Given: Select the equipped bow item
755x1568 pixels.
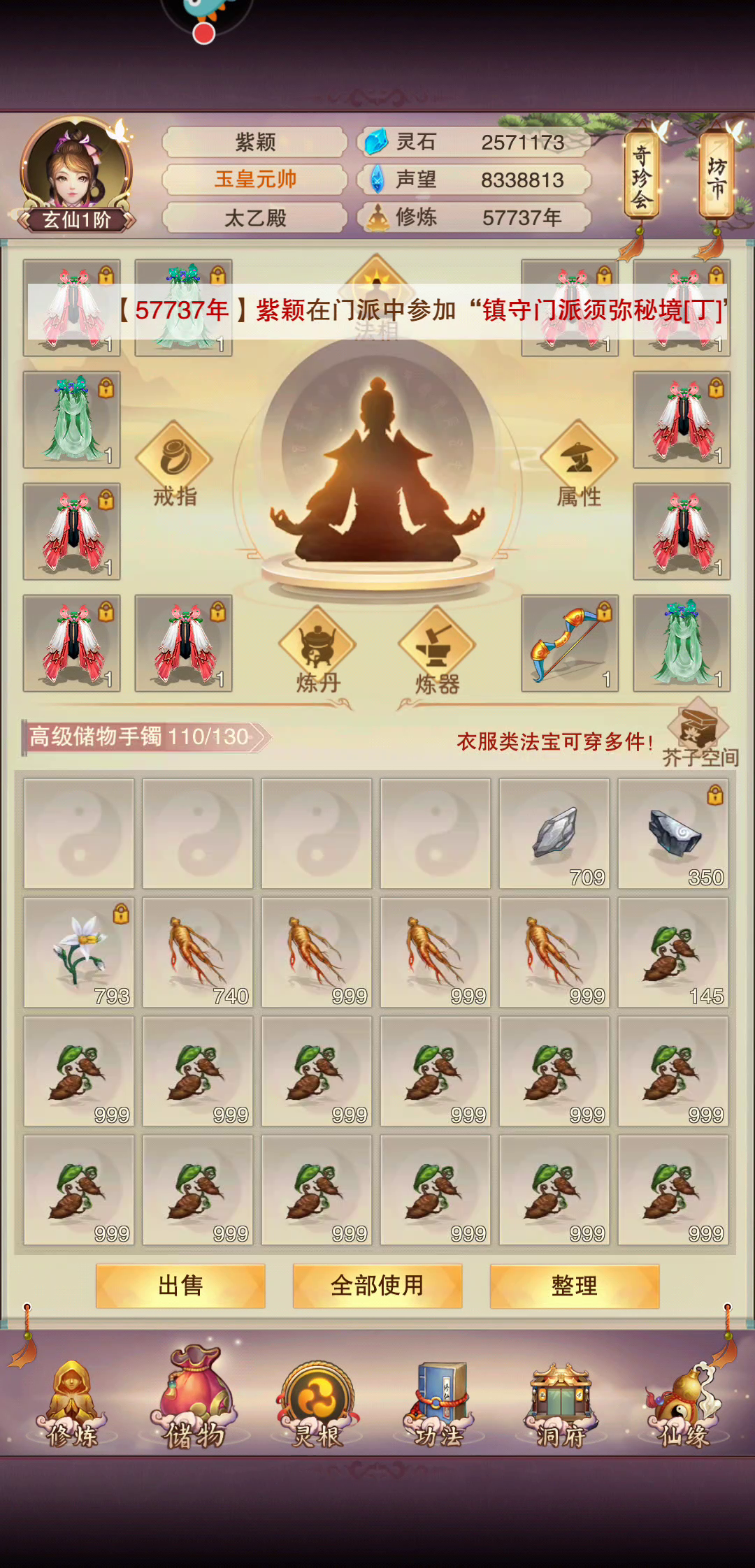Looking at the screenshot, I should pos(570,644).
